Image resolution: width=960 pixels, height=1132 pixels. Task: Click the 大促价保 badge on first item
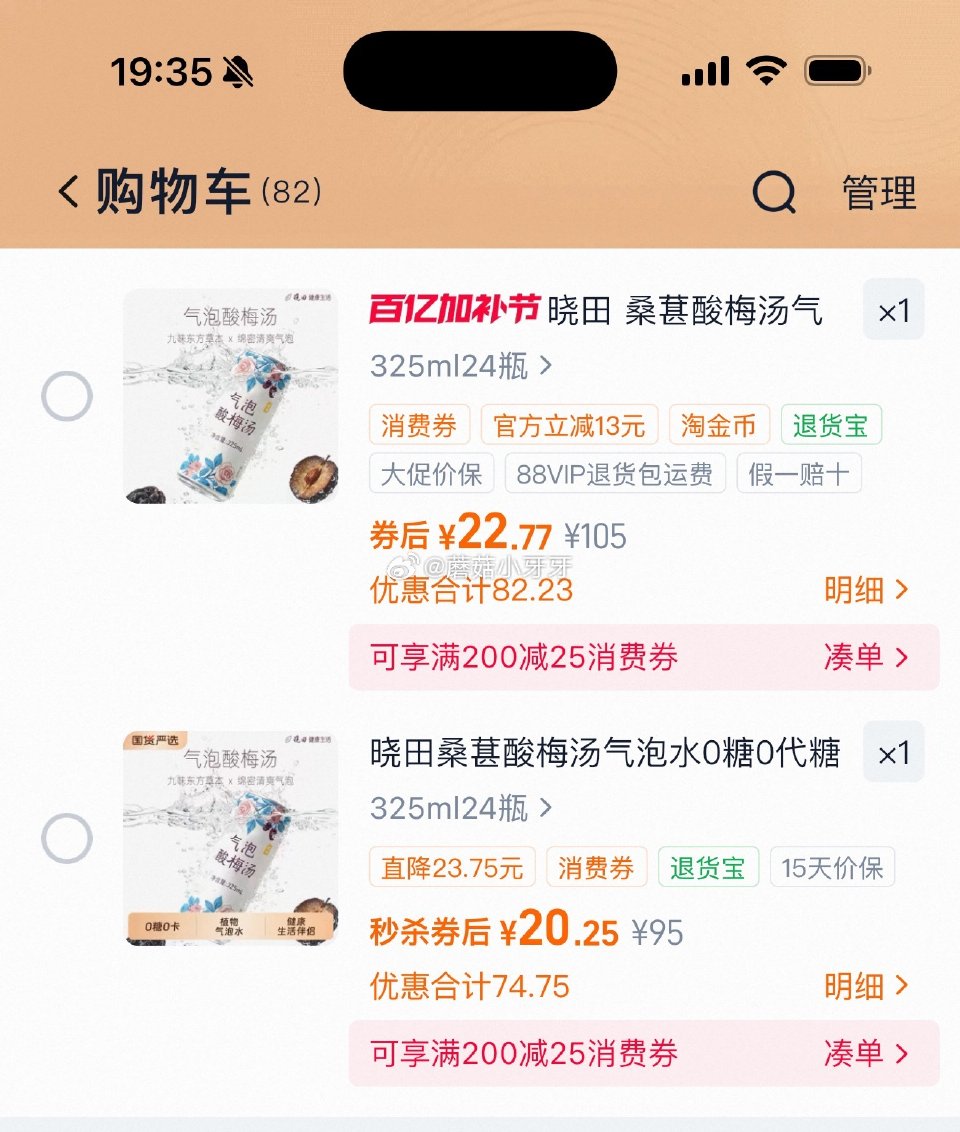[431, 474]
